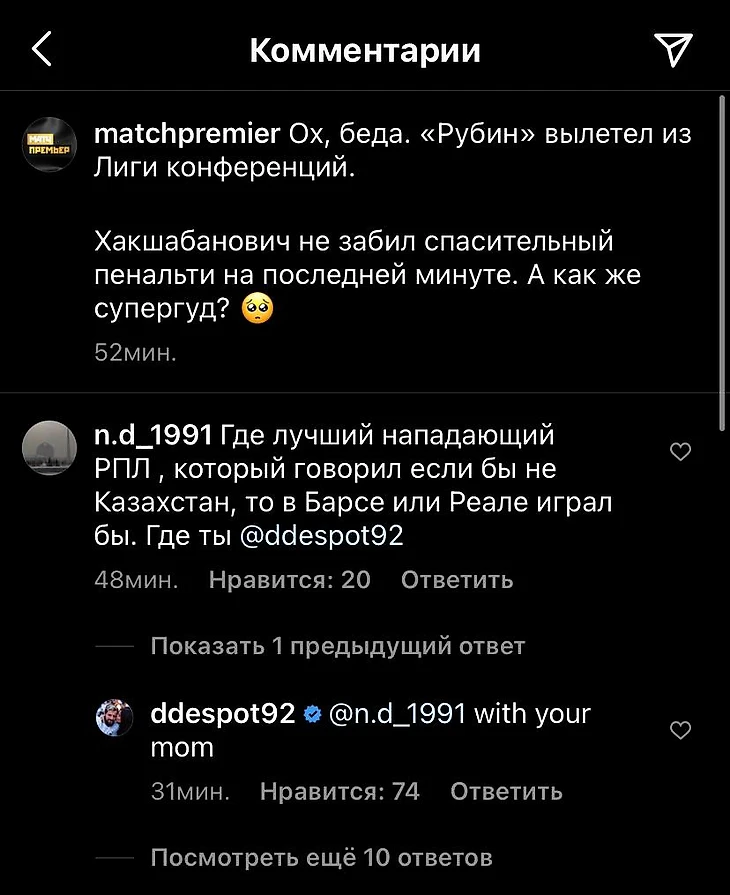Tap the @ddespot92 mention in n.d_1991's comment

[321, 535]
